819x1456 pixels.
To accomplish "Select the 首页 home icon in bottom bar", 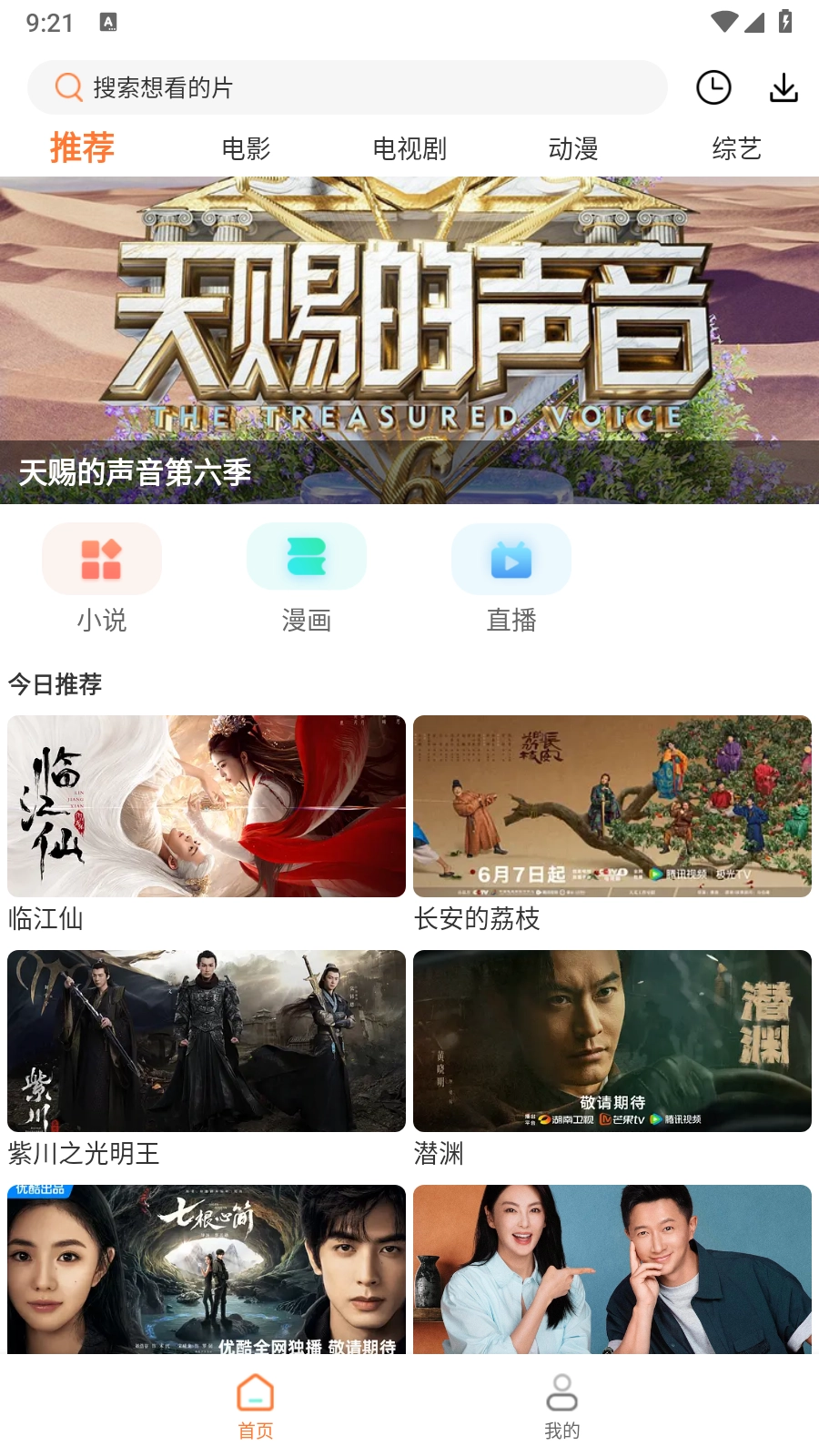I will click(255, 1390).
